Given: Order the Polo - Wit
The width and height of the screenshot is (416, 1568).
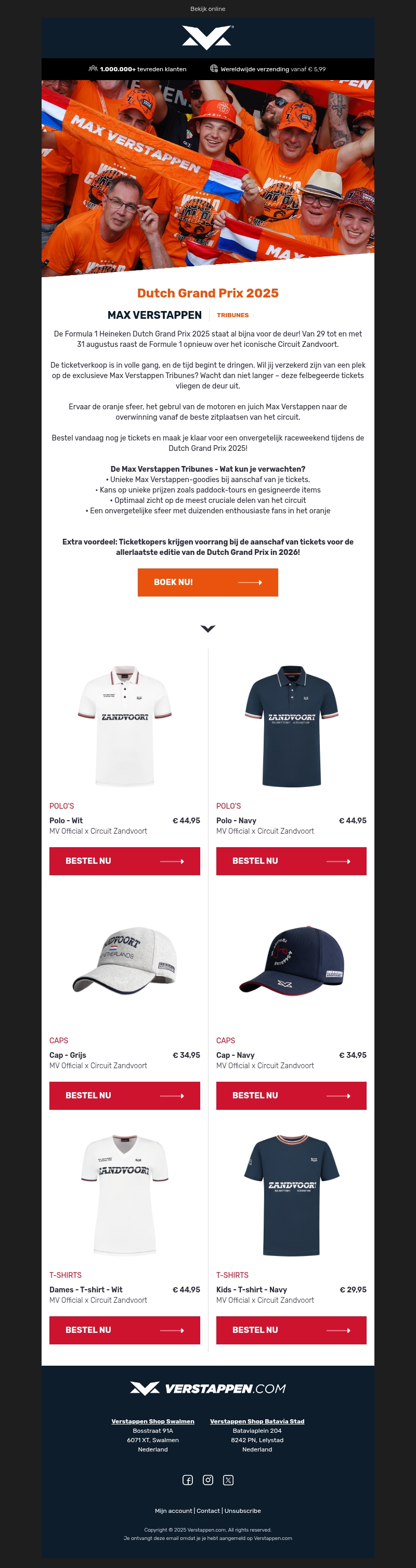Looking at the screenshot, I should pyautogui.click(x=124, y=861).
